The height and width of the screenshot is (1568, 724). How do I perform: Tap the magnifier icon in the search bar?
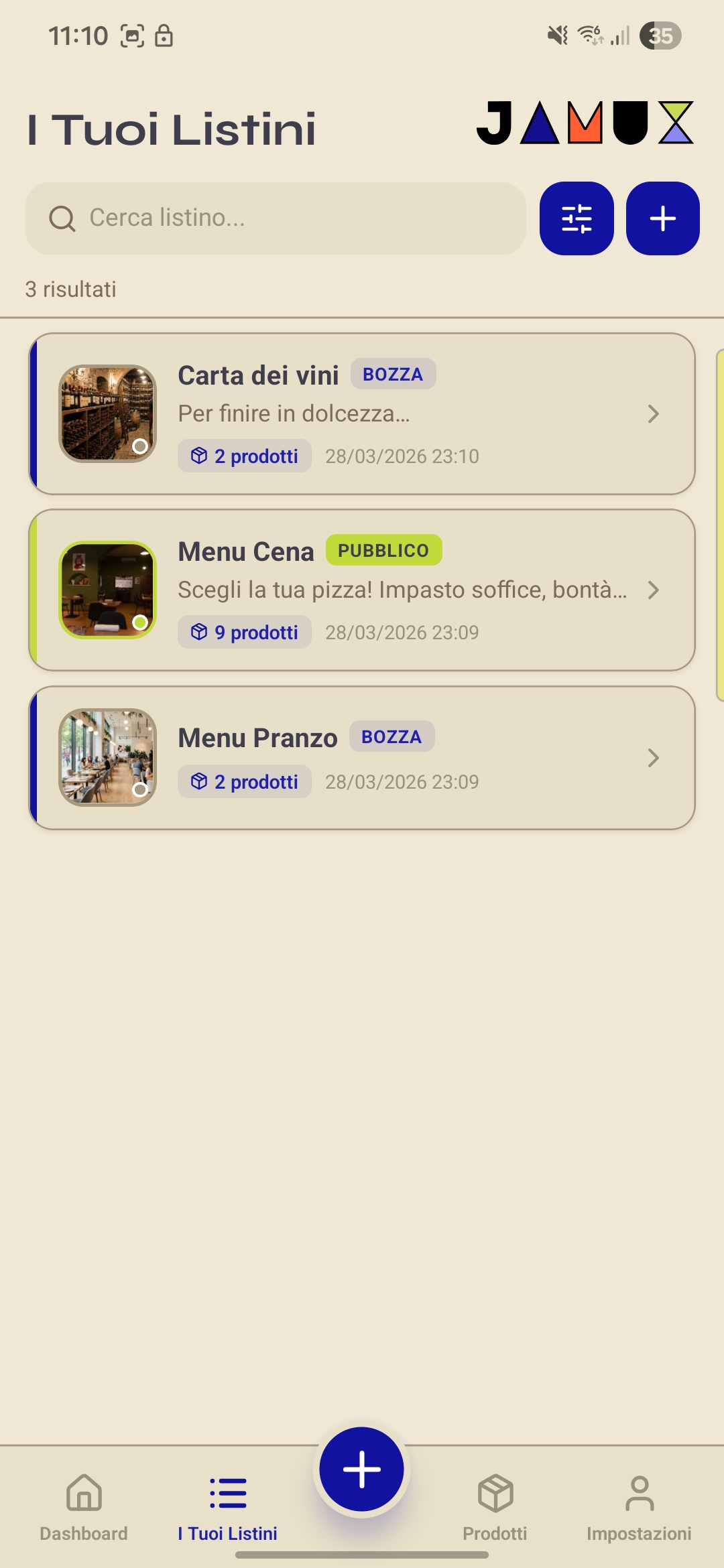coord(62,218)
